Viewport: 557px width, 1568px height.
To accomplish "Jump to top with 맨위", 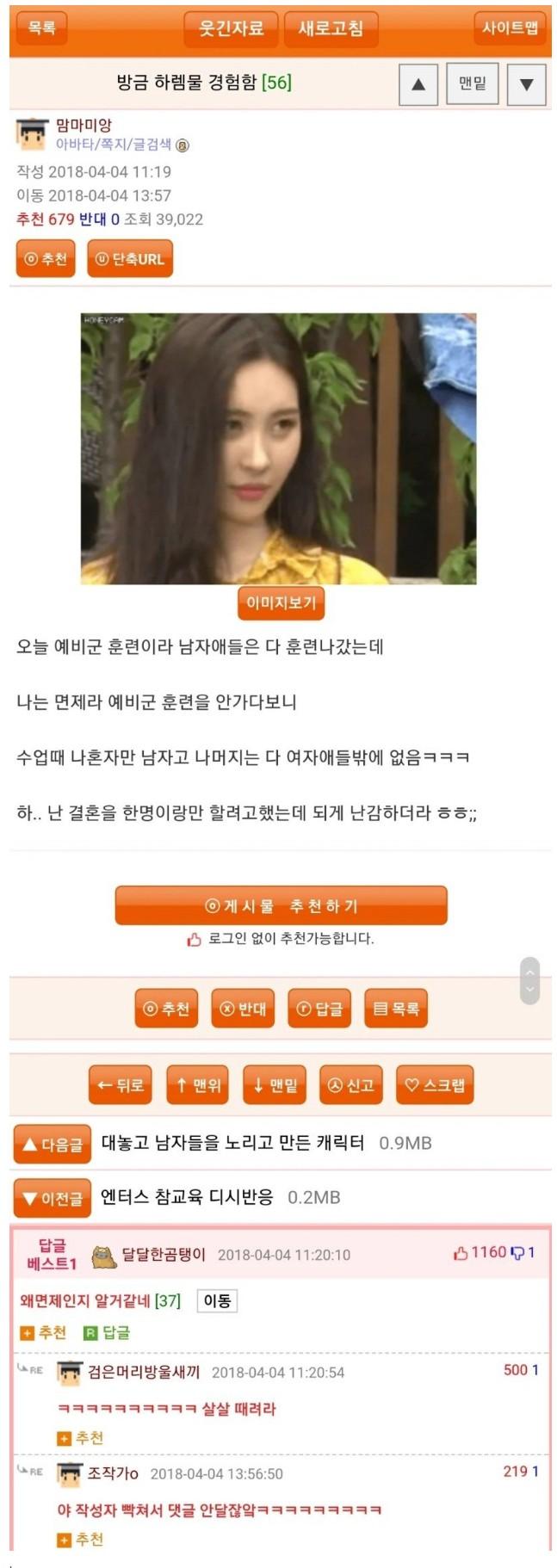I will (x=198, y=1085).
